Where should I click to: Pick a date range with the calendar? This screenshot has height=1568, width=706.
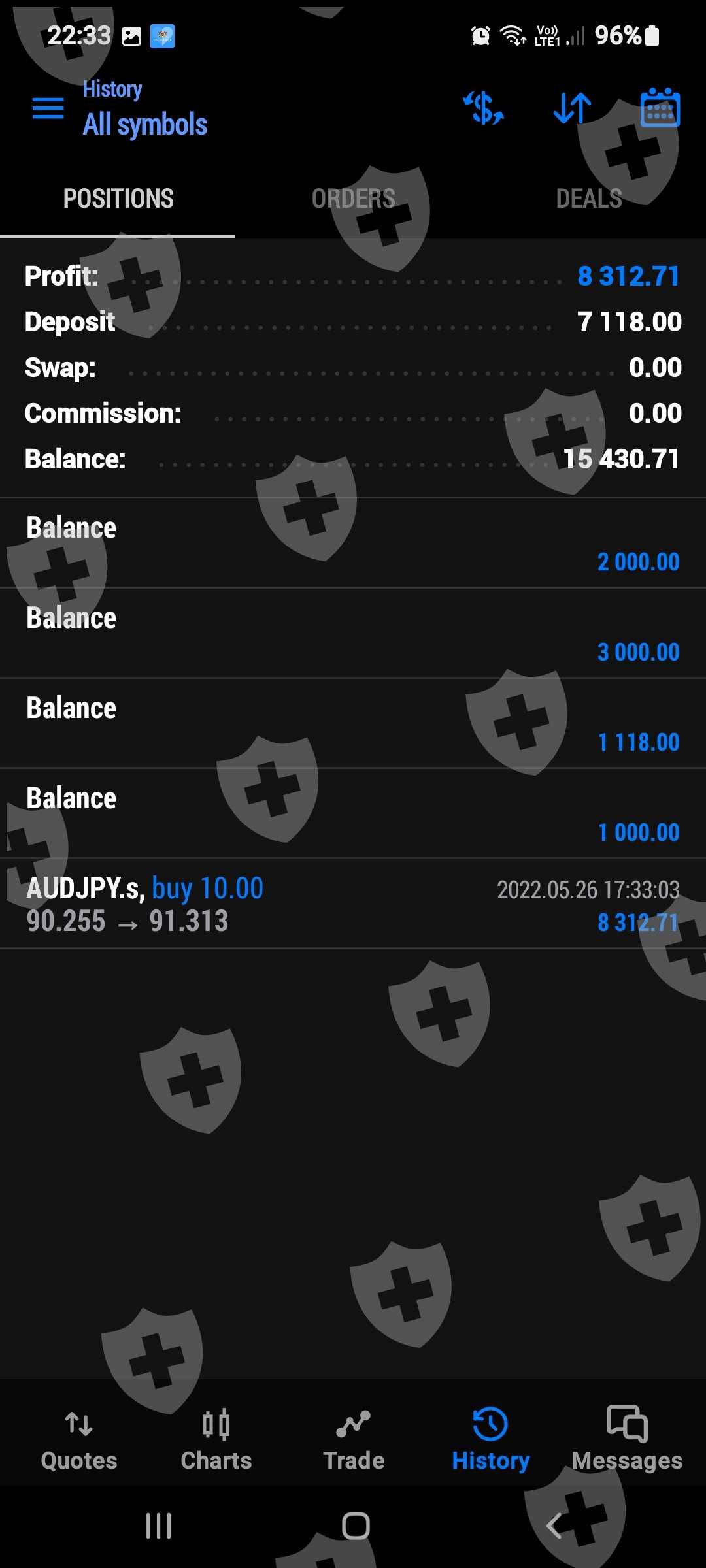point(660,108)
